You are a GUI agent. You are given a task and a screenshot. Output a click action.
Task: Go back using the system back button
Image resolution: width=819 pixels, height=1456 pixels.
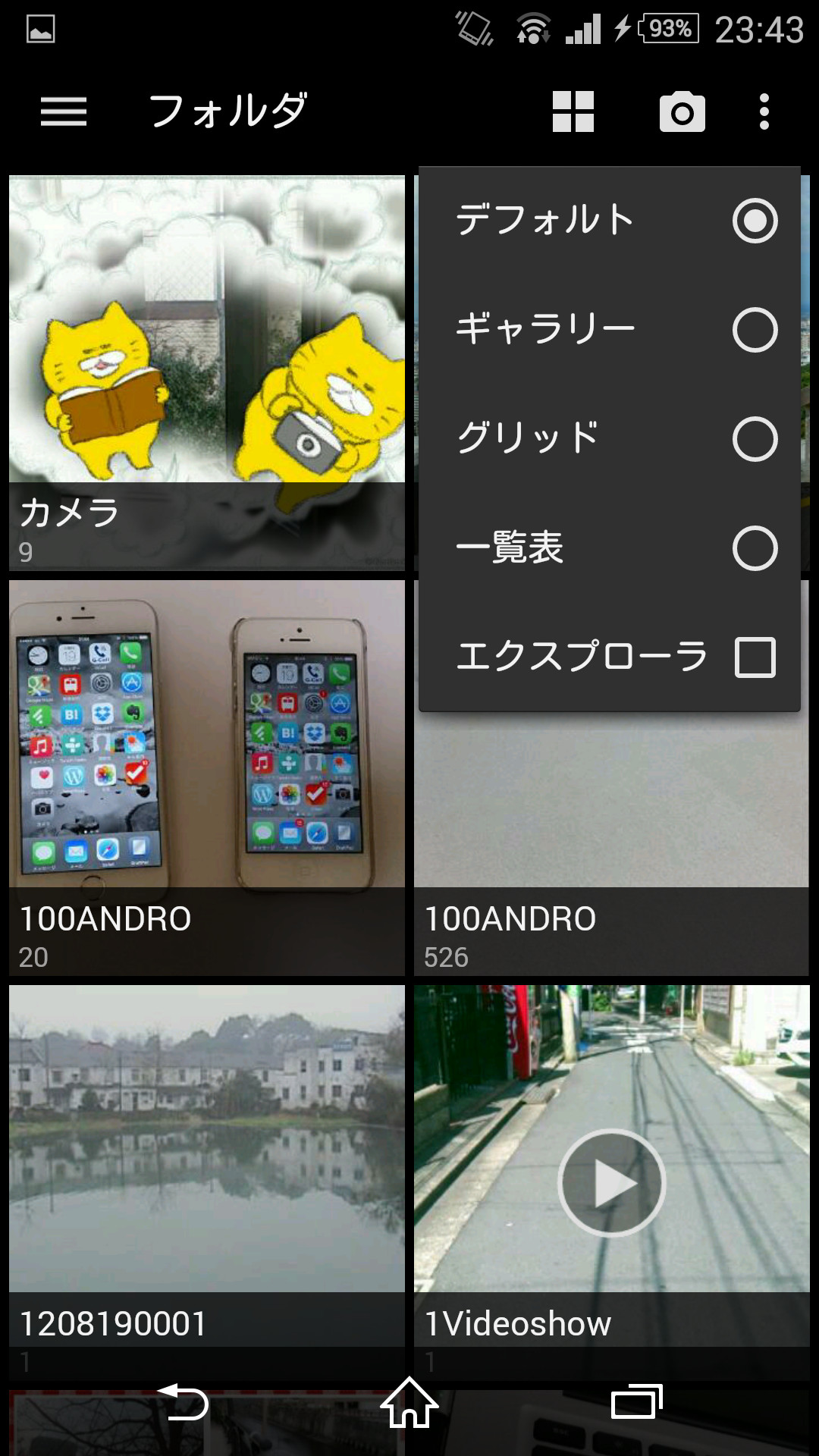[182, 1403]
